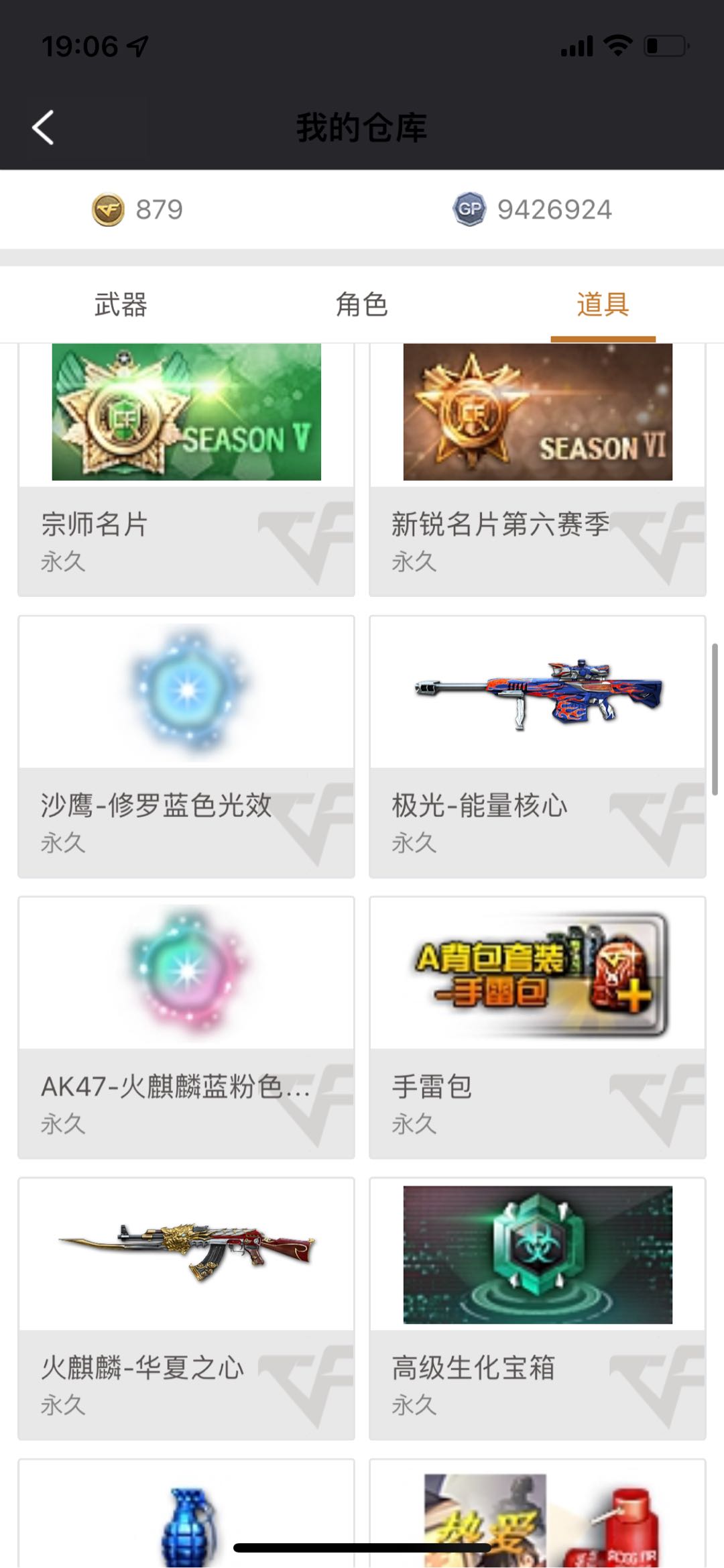The image size is (724, 1568).
Task: Open the 新锐名片第六赛季 item card
Action: tap(538, 469)
